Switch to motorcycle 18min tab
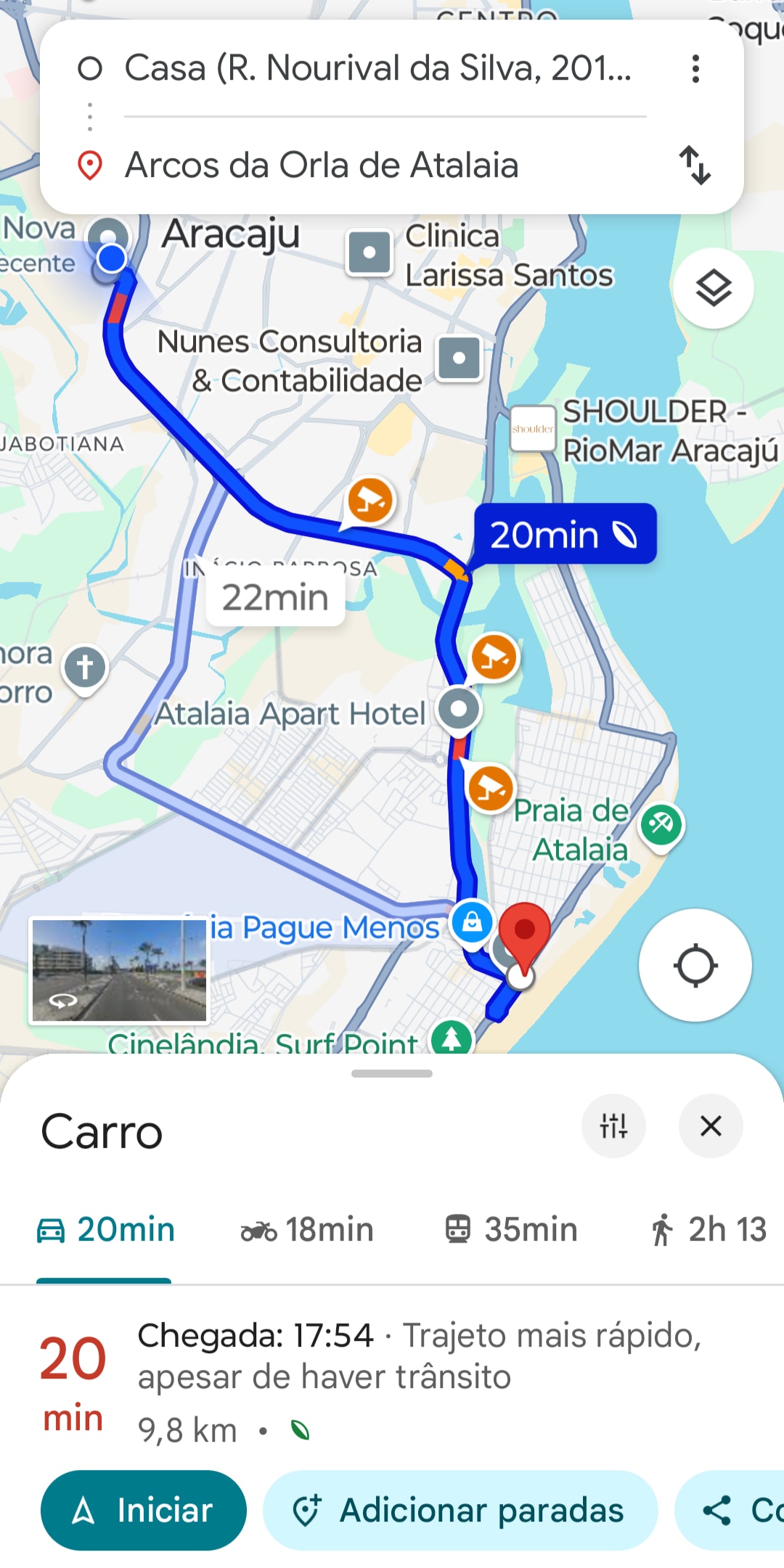Screen dimensions: 784x1568 click(307, 1230)
